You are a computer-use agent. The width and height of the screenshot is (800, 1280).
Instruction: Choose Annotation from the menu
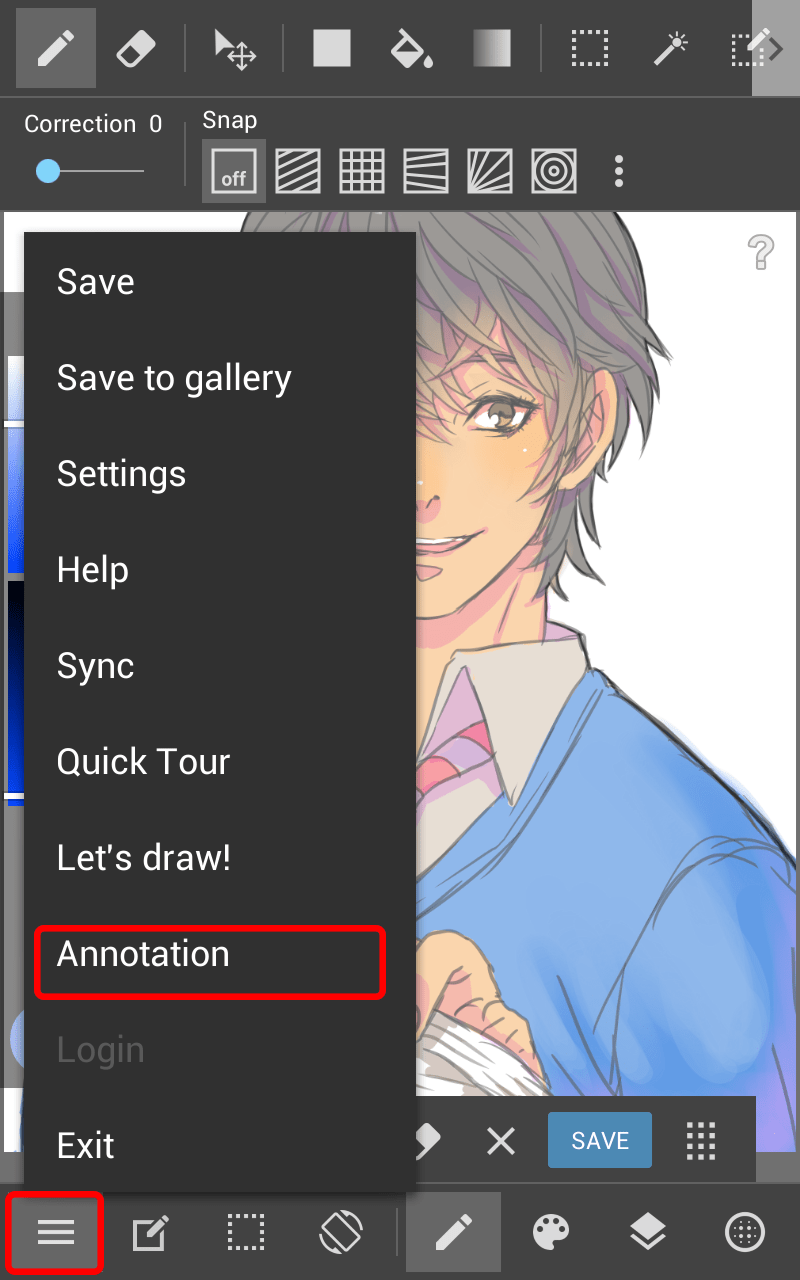pyautogui.click(x=140, y=954)
